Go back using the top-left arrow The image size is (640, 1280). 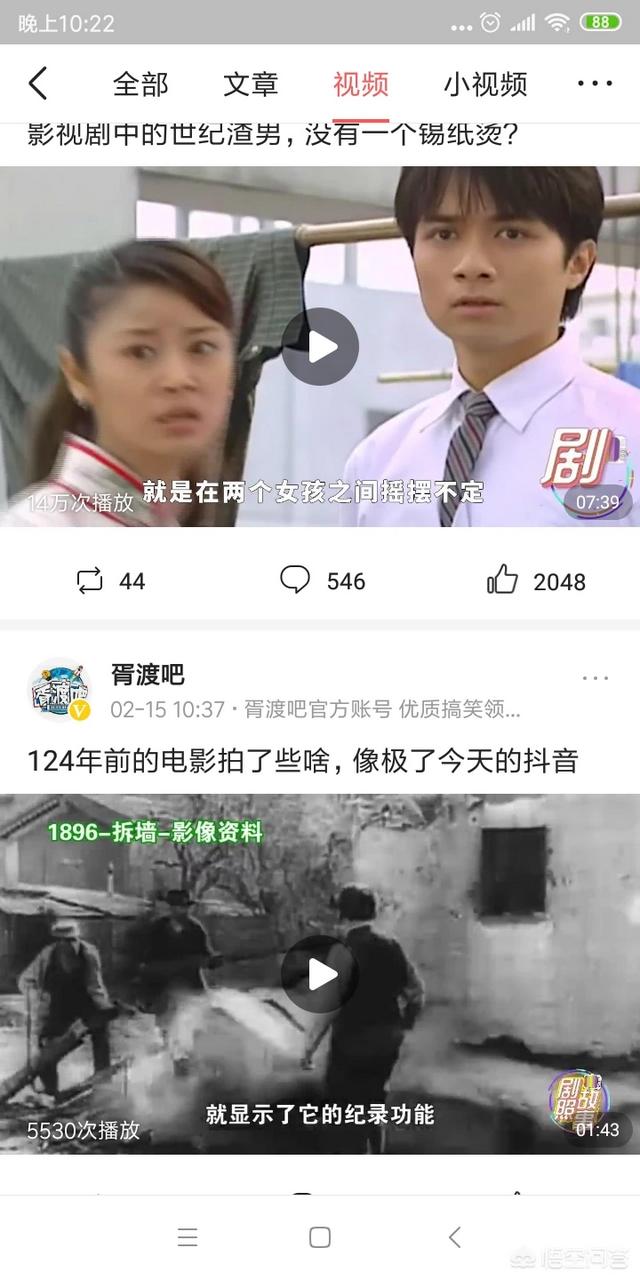[38, 84]
